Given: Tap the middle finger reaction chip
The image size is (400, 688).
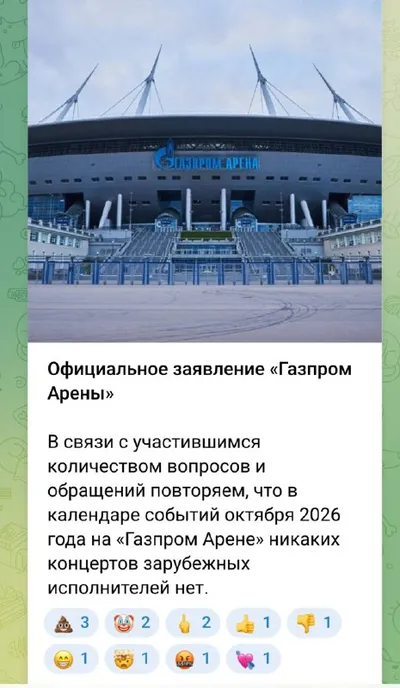Looking at the screenshot, I should click(x=193, y=623).
